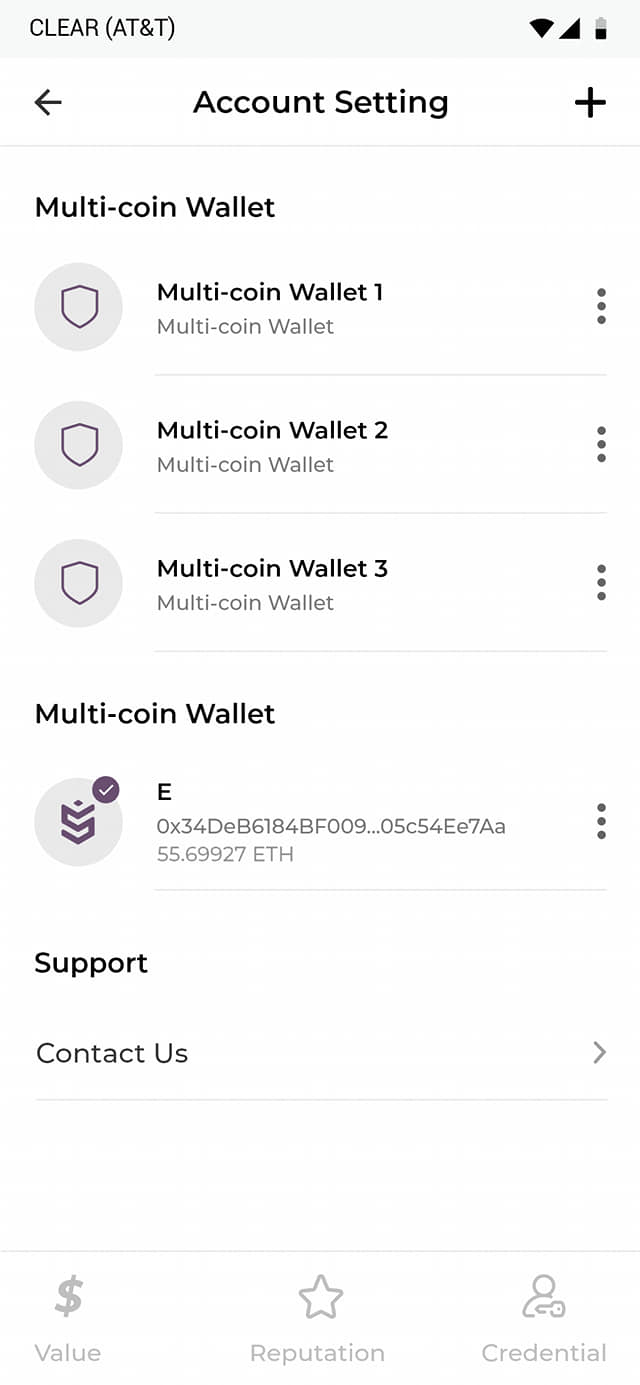Open options menu for wallet E
The width and height of the screenshot is (640, 1385).
pyautogui.click(x=601, y=821)
